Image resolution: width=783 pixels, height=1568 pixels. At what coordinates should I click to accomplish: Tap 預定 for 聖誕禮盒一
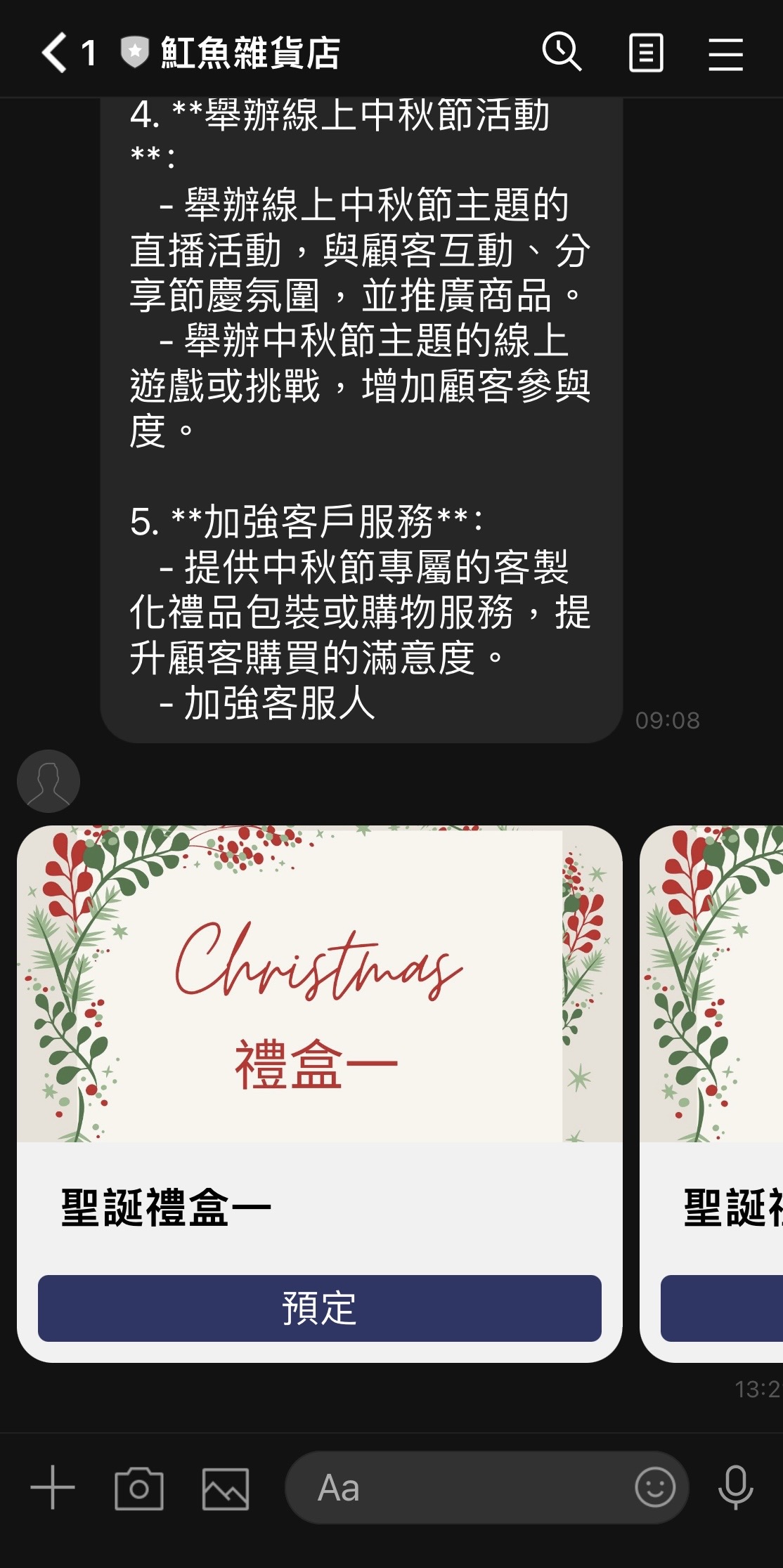pos(319,1308)
